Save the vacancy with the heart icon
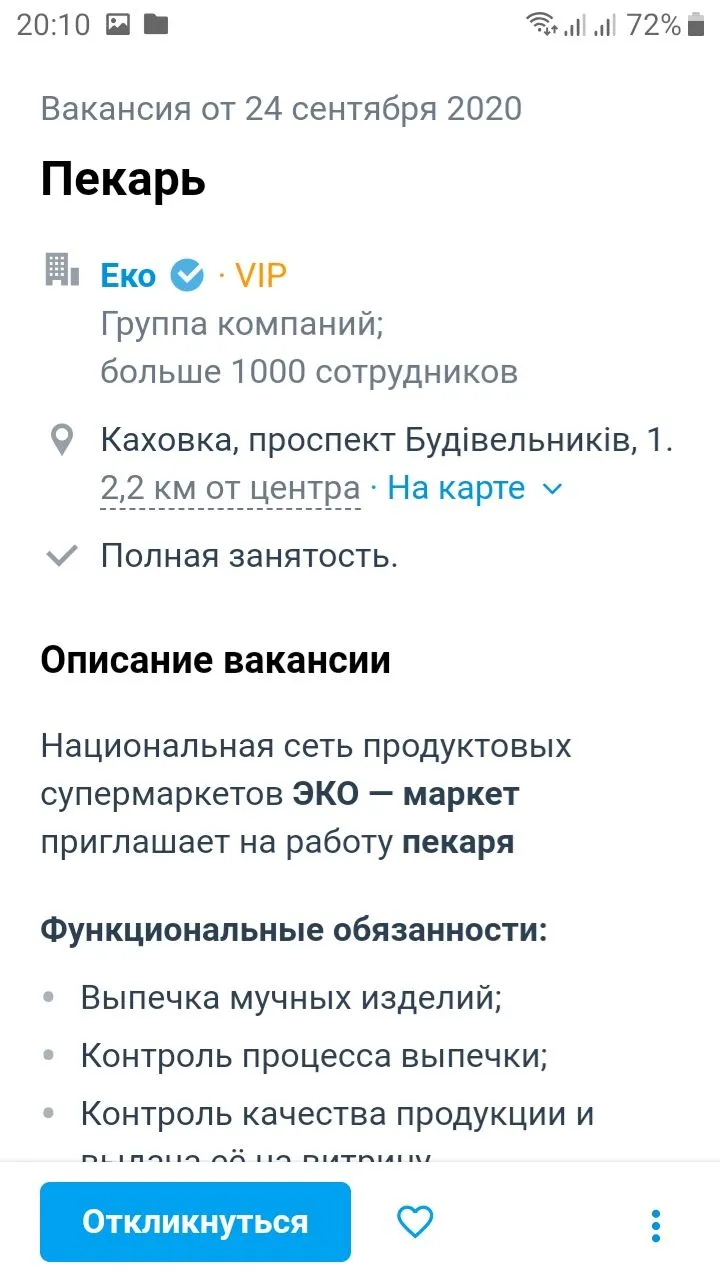Screen dimensions: 720x1280 415,1222
